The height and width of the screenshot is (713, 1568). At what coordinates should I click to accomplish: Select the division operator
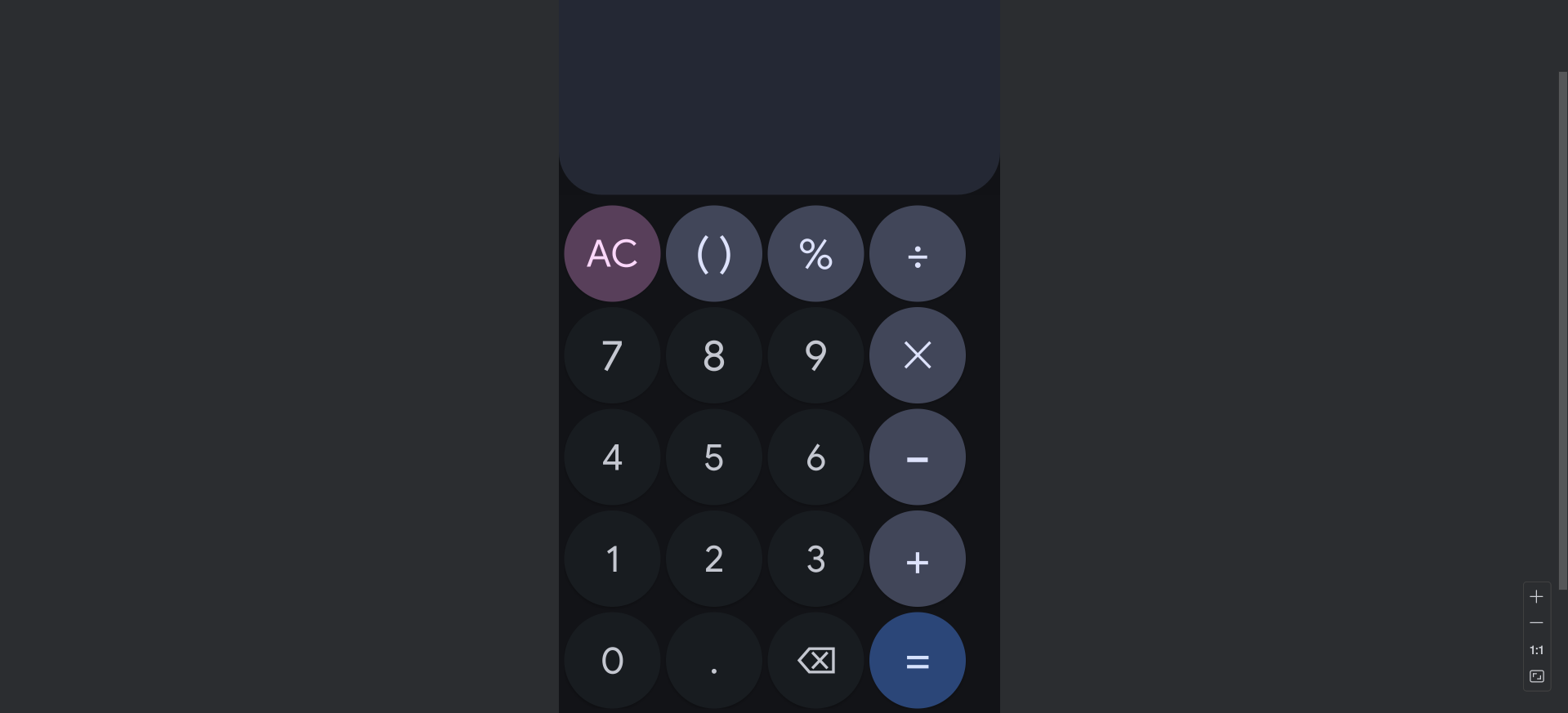click(x=917, y=254)
